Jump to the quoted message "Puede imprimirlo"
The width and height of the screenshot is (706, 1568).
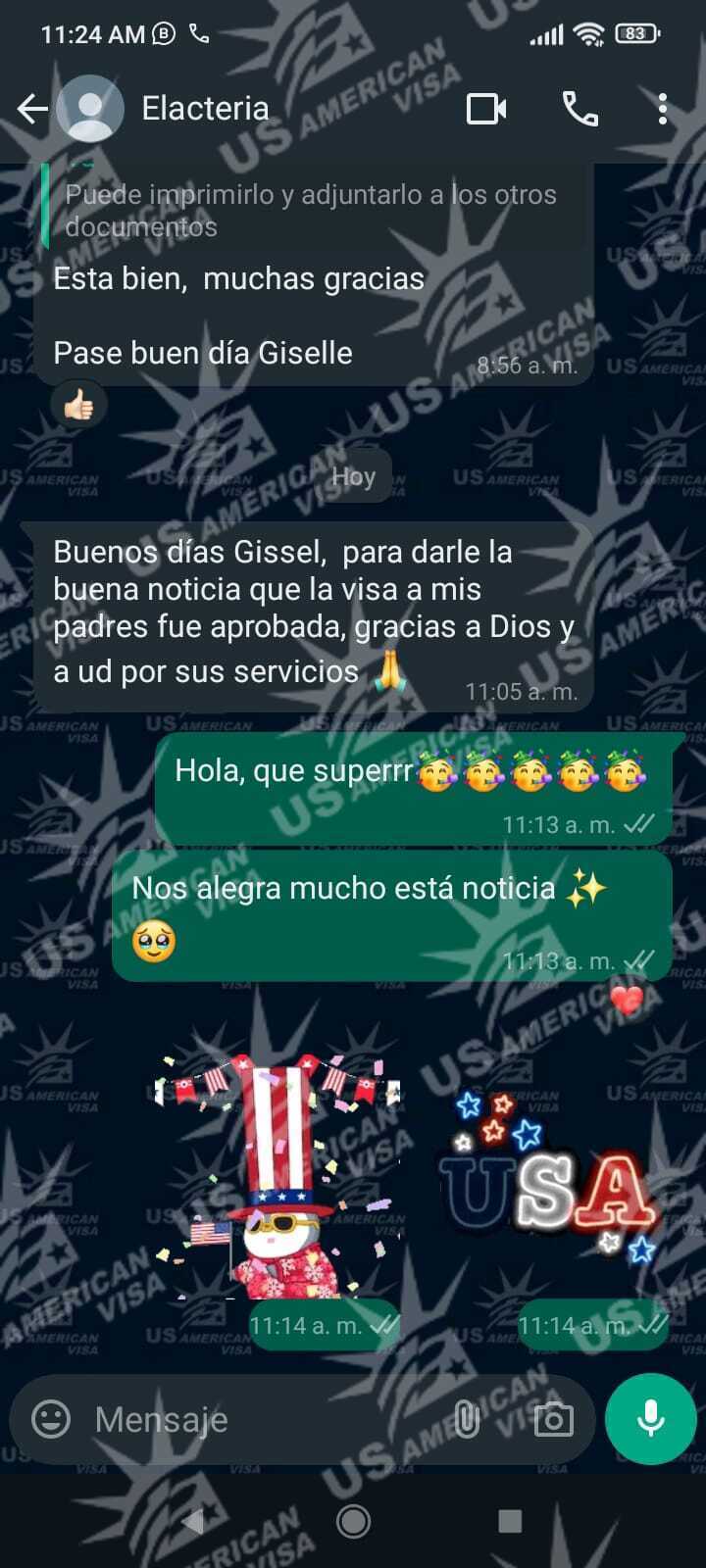(x=310, y=210)
